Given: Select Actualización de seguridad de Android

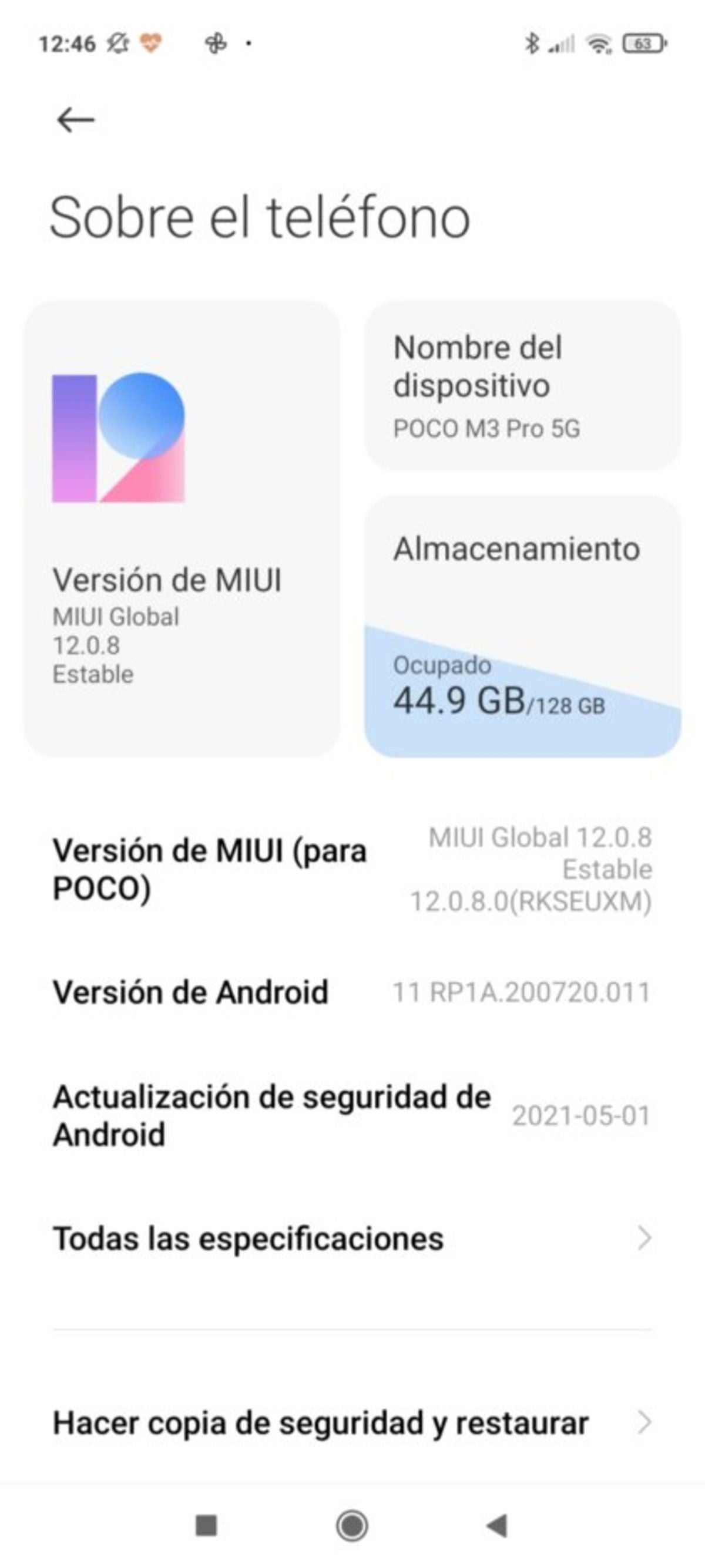Looking at the screenshot, I should tap(352, 1115).
